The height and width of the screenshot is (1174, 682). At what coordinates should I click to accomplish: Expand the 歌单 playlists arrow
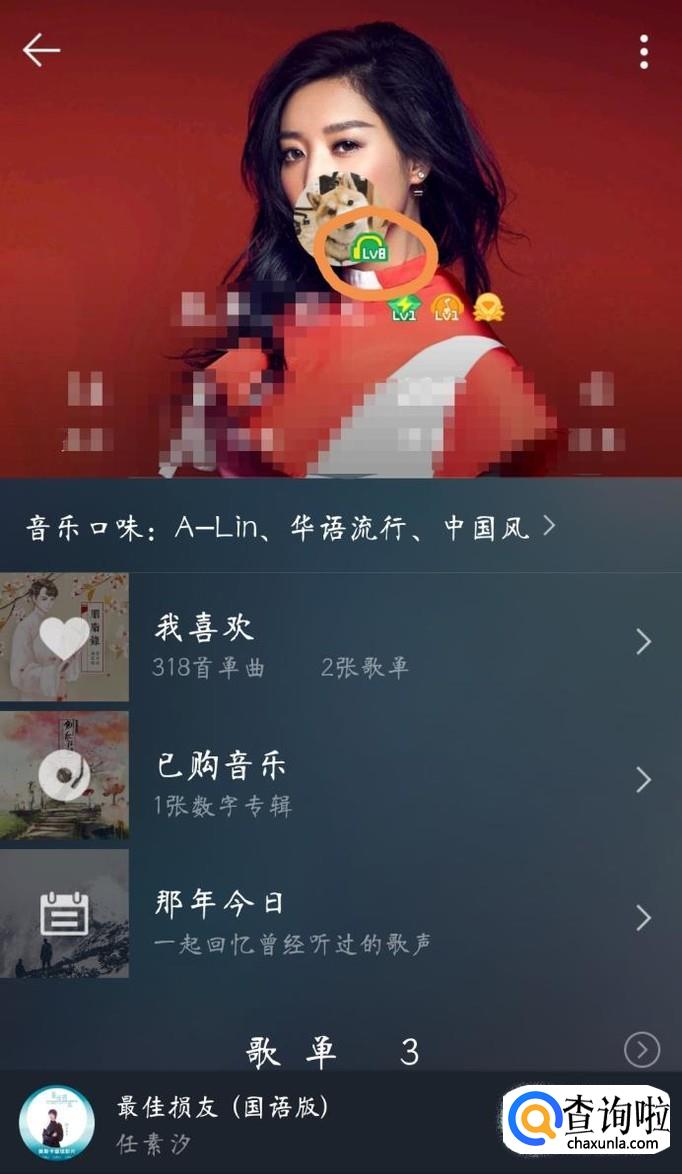pyautogui.click(x=642, y=1050)
